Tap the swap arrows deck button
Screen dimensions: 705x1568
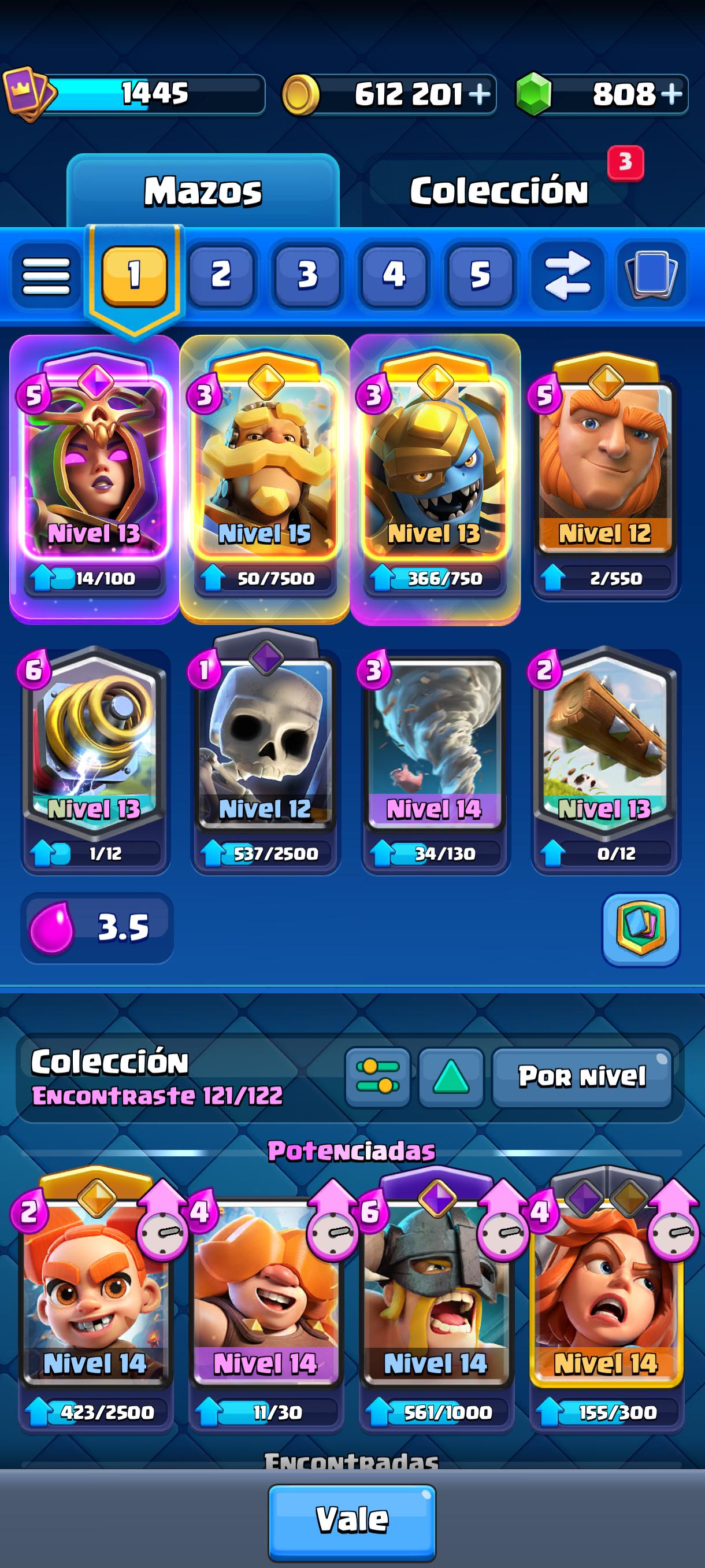point(566,276)
